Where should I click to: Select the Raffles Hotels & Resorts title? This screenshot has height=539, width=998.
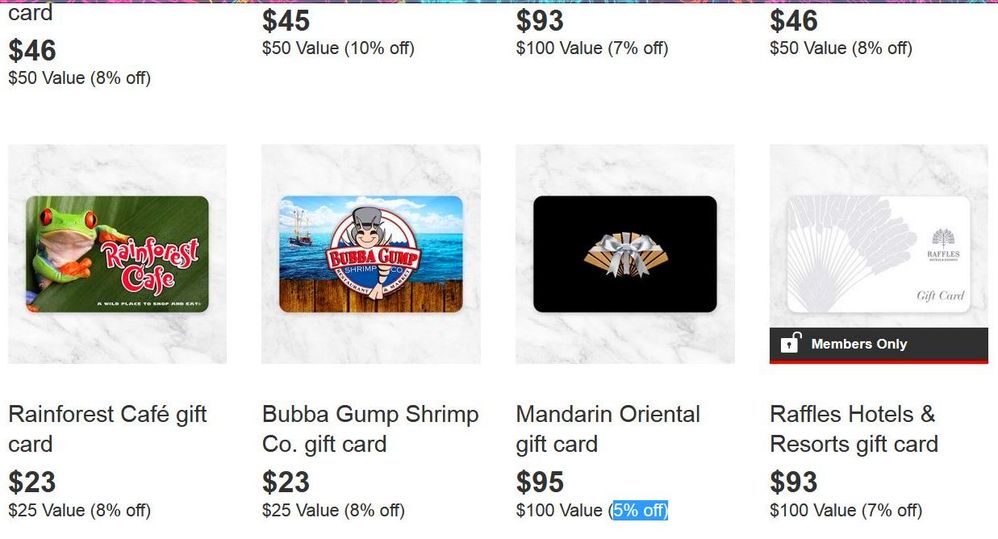[854, 429]
